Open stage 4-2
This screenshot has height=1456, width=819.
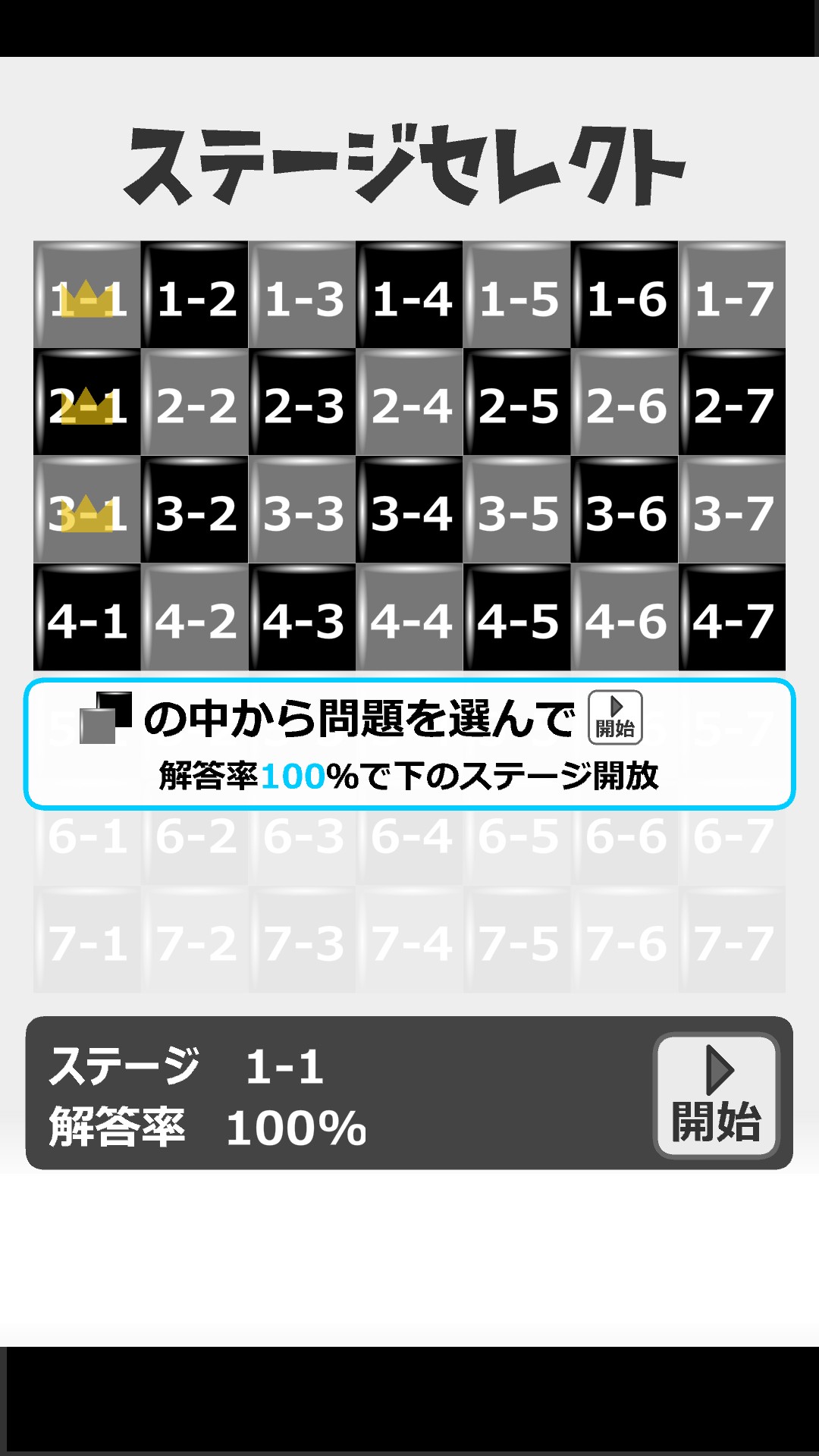tap(195, 618)
